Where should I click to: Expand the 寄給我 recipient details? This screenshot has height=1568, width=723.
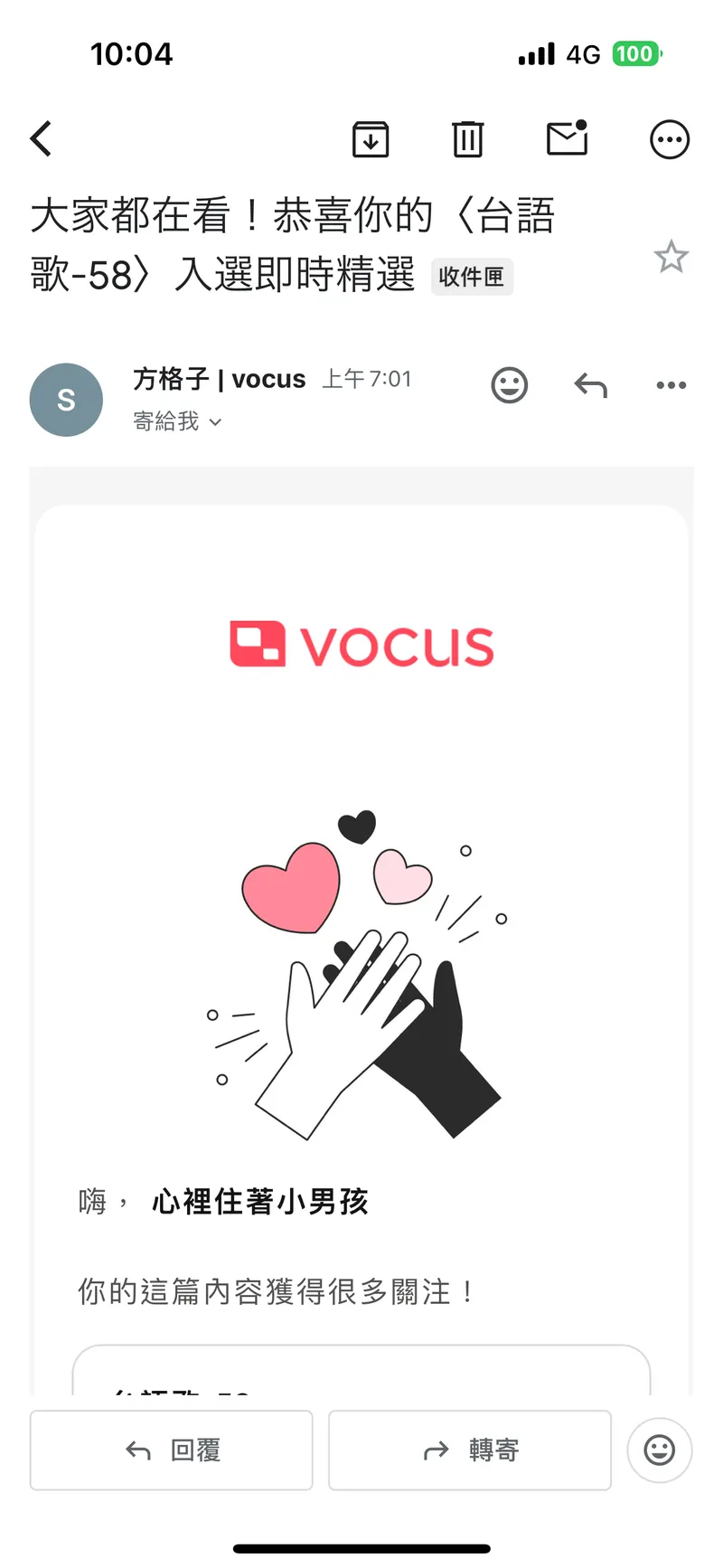click(x=177, y=421)
